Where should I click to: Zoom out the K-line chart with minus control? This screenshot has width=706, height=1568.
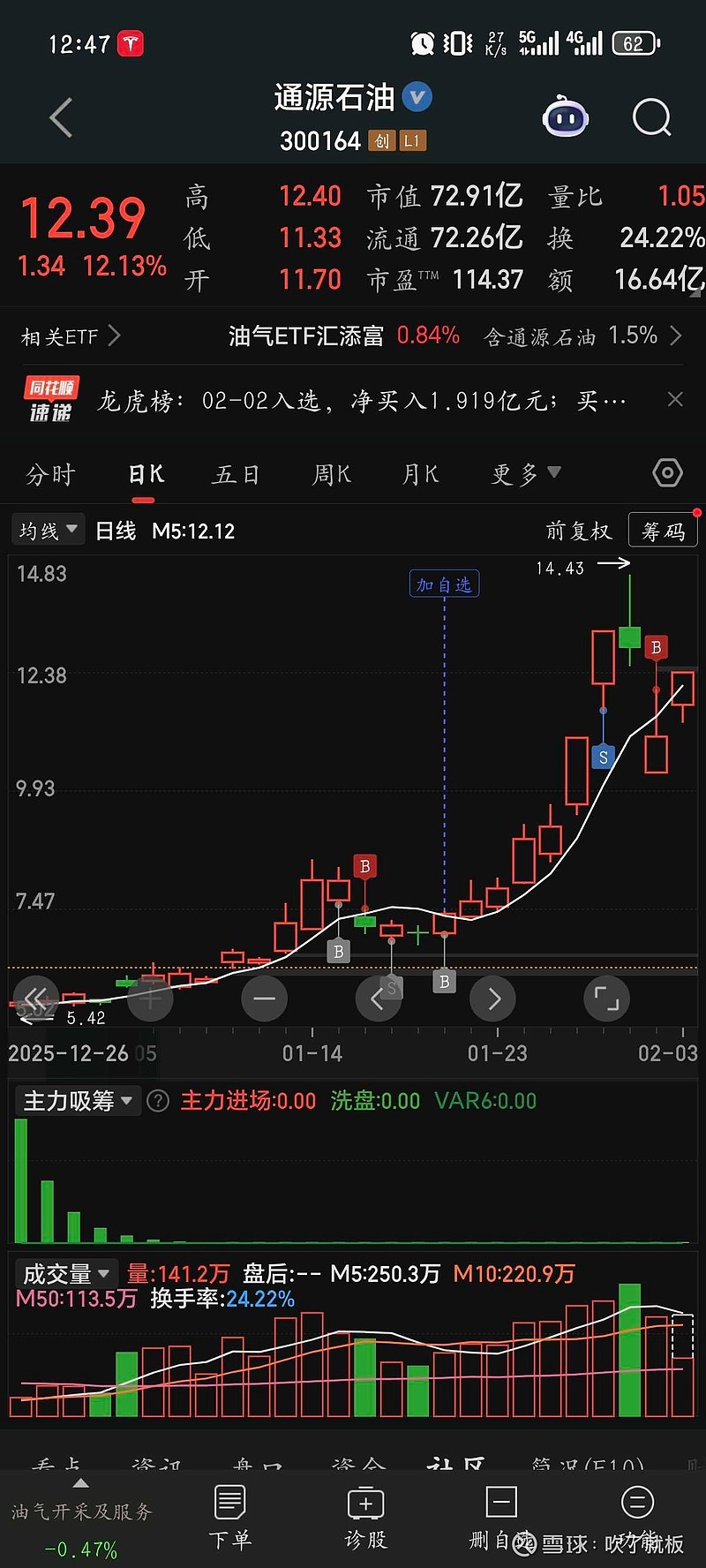264,999
